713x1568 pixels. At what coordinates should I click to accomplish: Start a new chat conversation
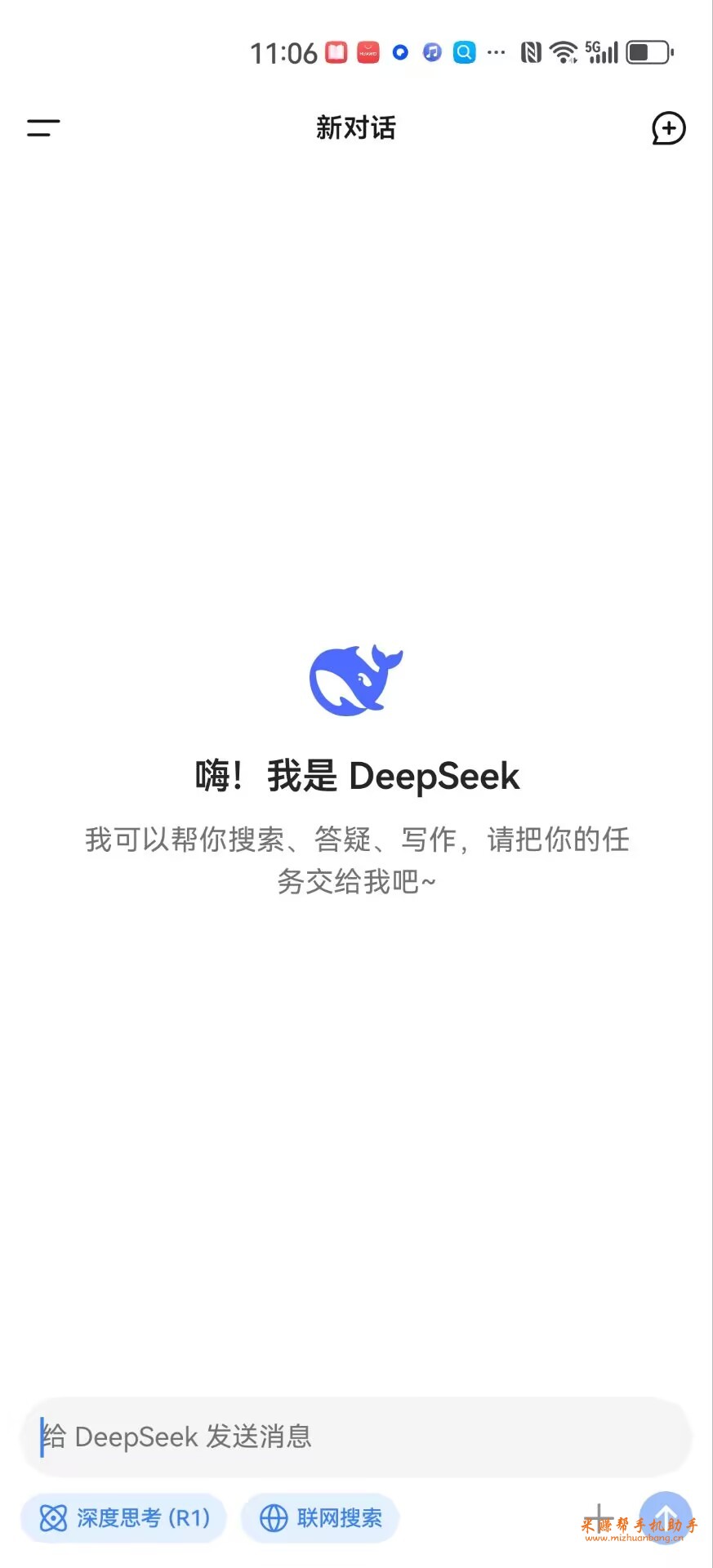pyautogui.click(x=668, y=128)
